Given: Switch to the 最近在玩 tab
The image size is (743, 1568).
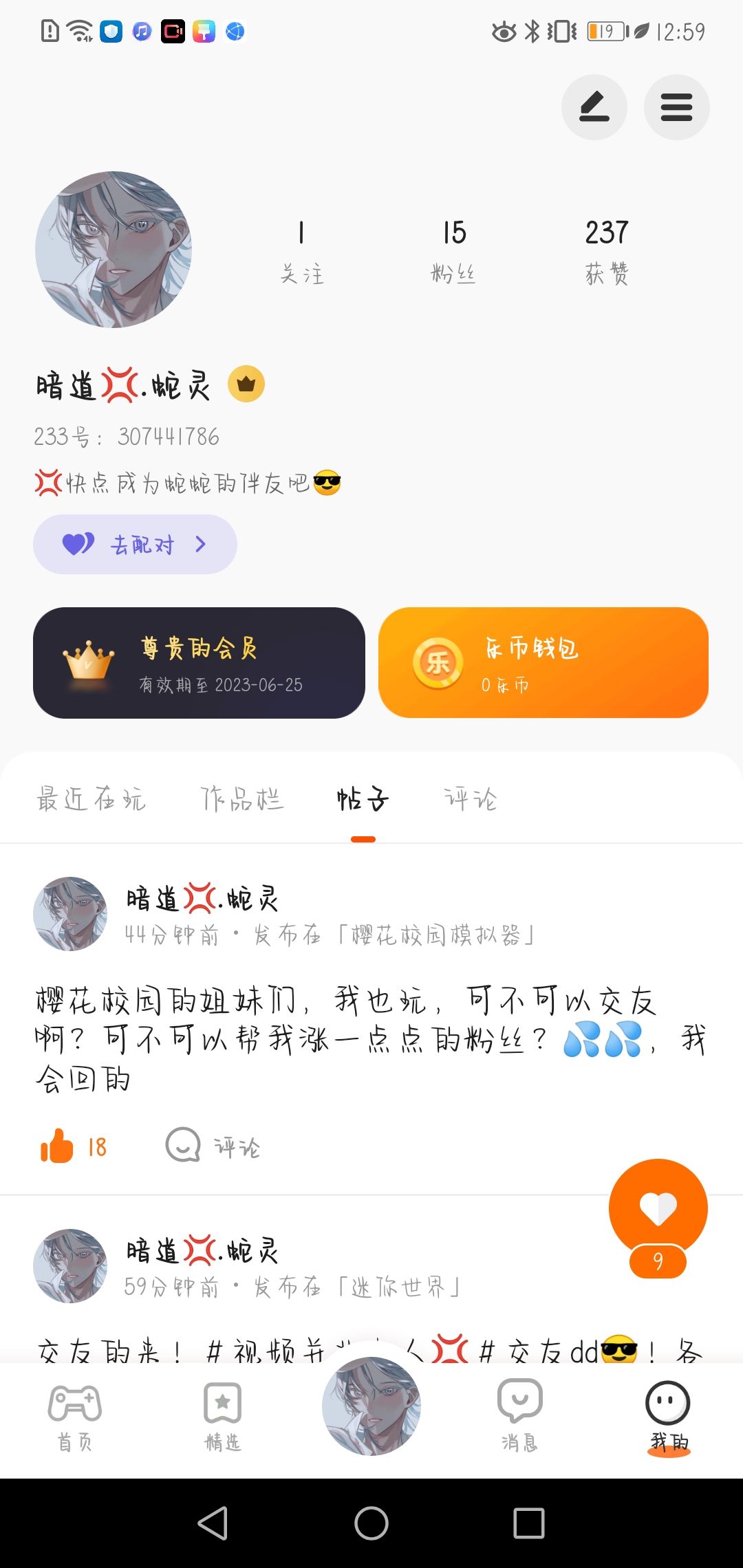Looking at the screenshot, I should (91, 799).
